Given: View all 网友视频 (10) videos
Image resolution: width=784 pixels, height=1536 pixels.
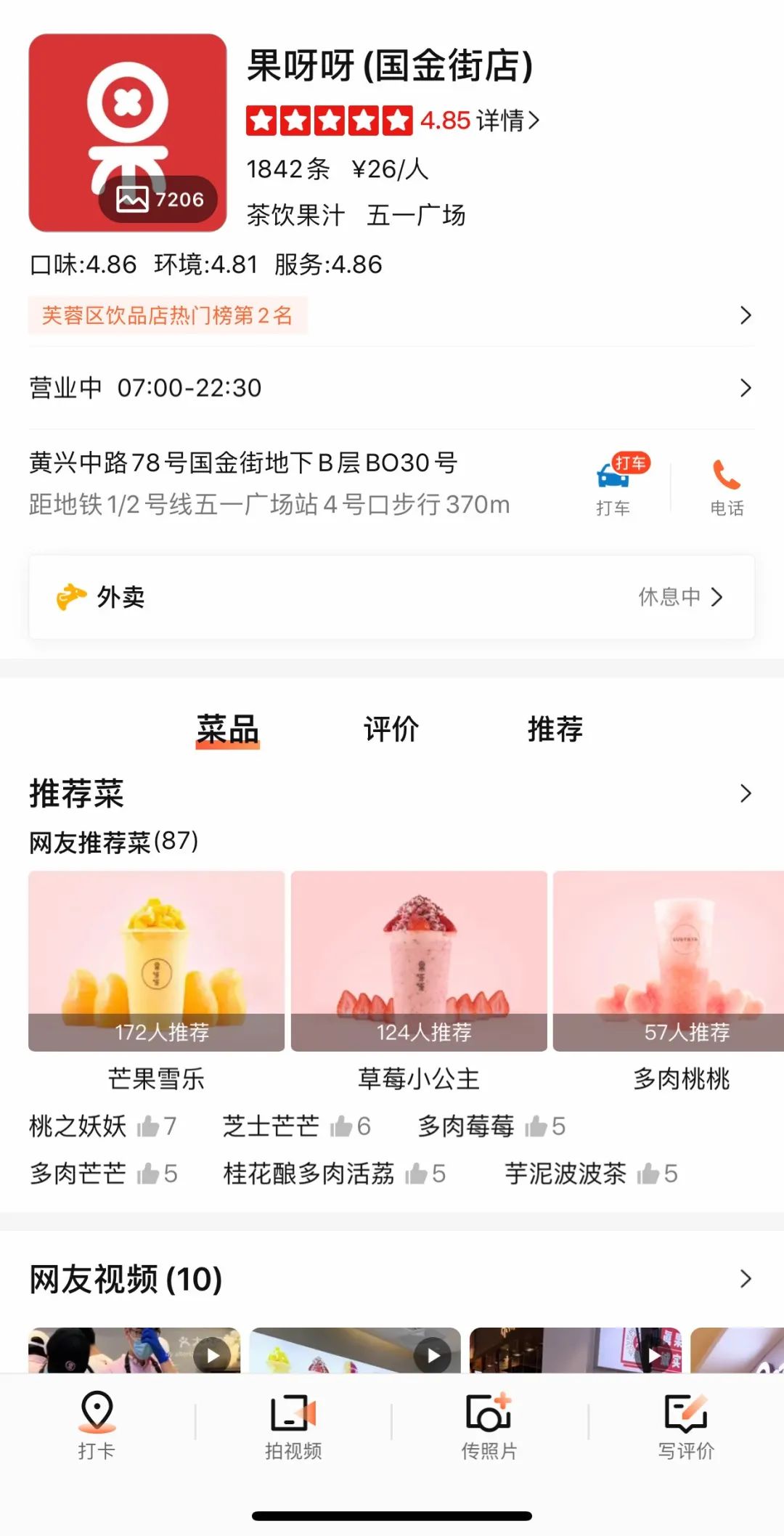Looking at the screenshot, I should click(x=746, y=1280).
